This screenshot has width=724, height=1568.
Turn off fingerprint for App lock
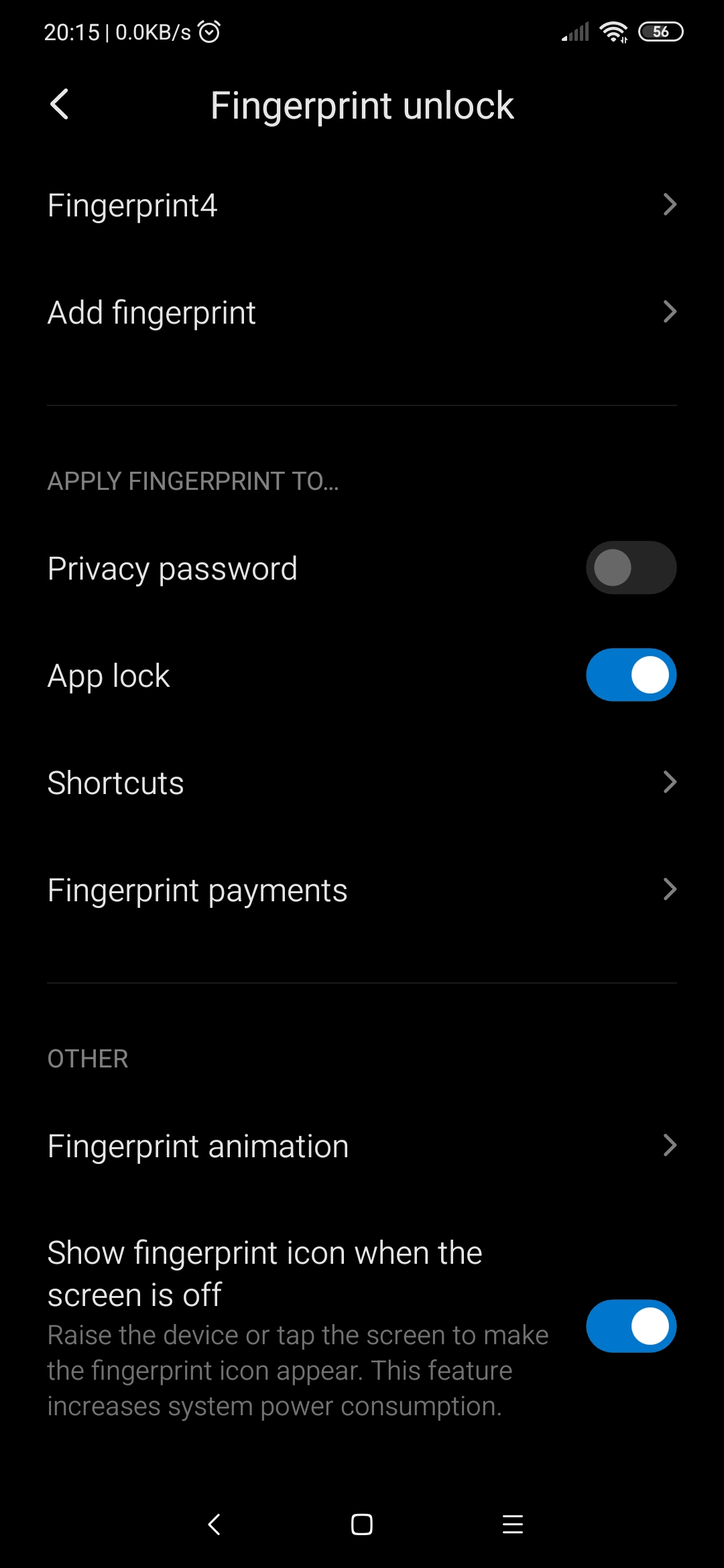point(631,675)
